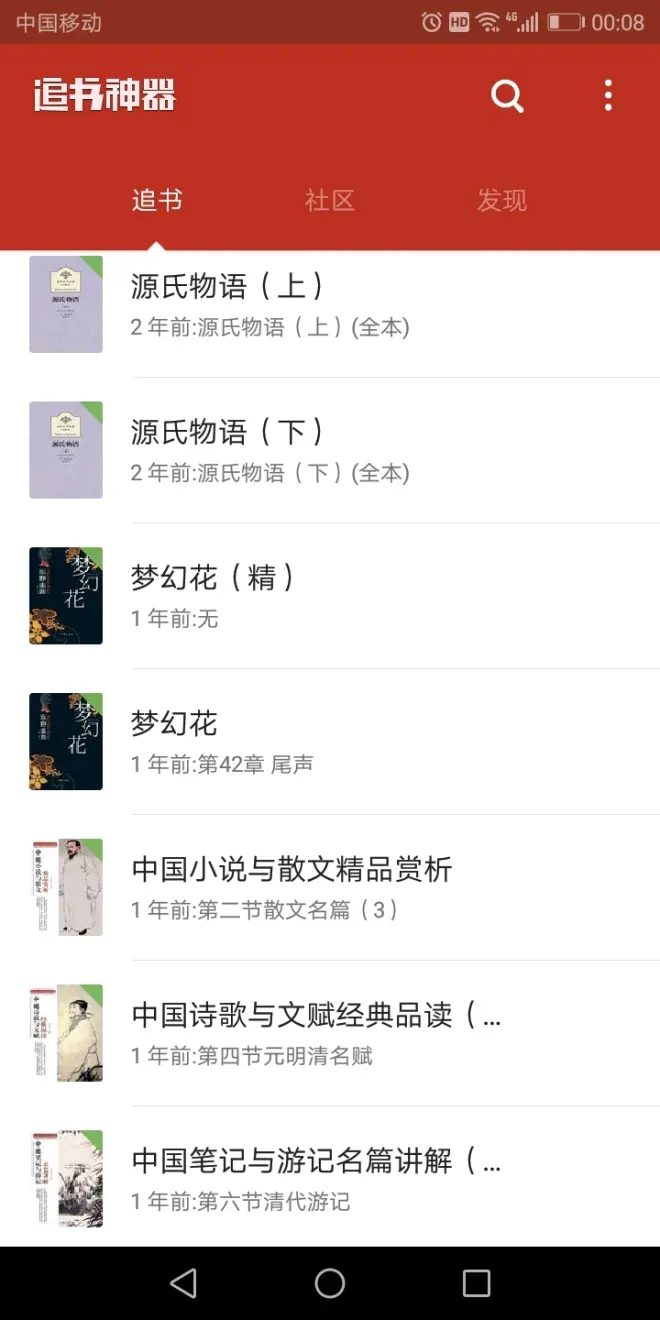Tap the system back button
Screen dimensions: 660x1320
point(183,1283)
